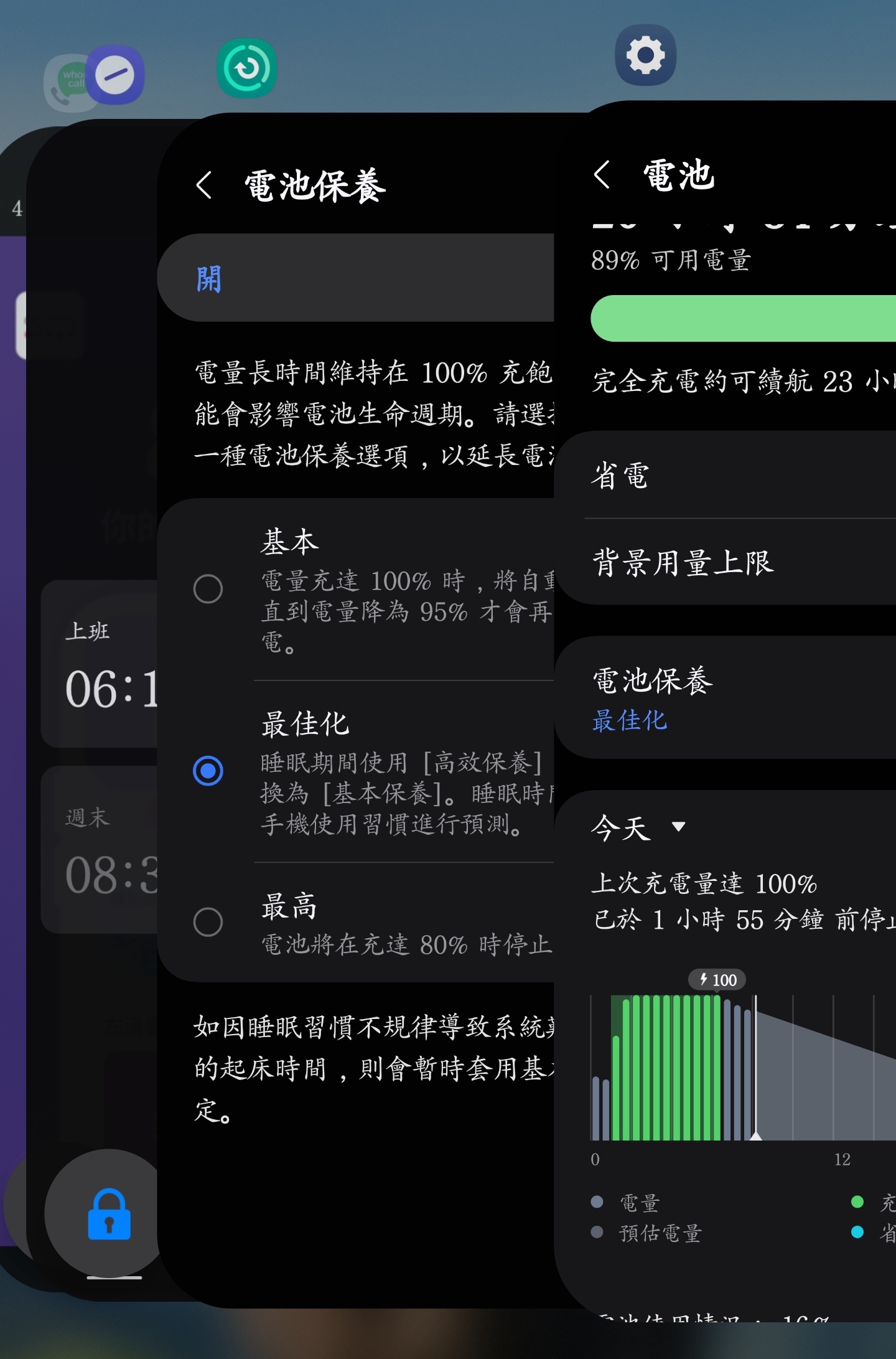
Task: Go back from the 電池保養 screen
Action: [x=204, y=185]
